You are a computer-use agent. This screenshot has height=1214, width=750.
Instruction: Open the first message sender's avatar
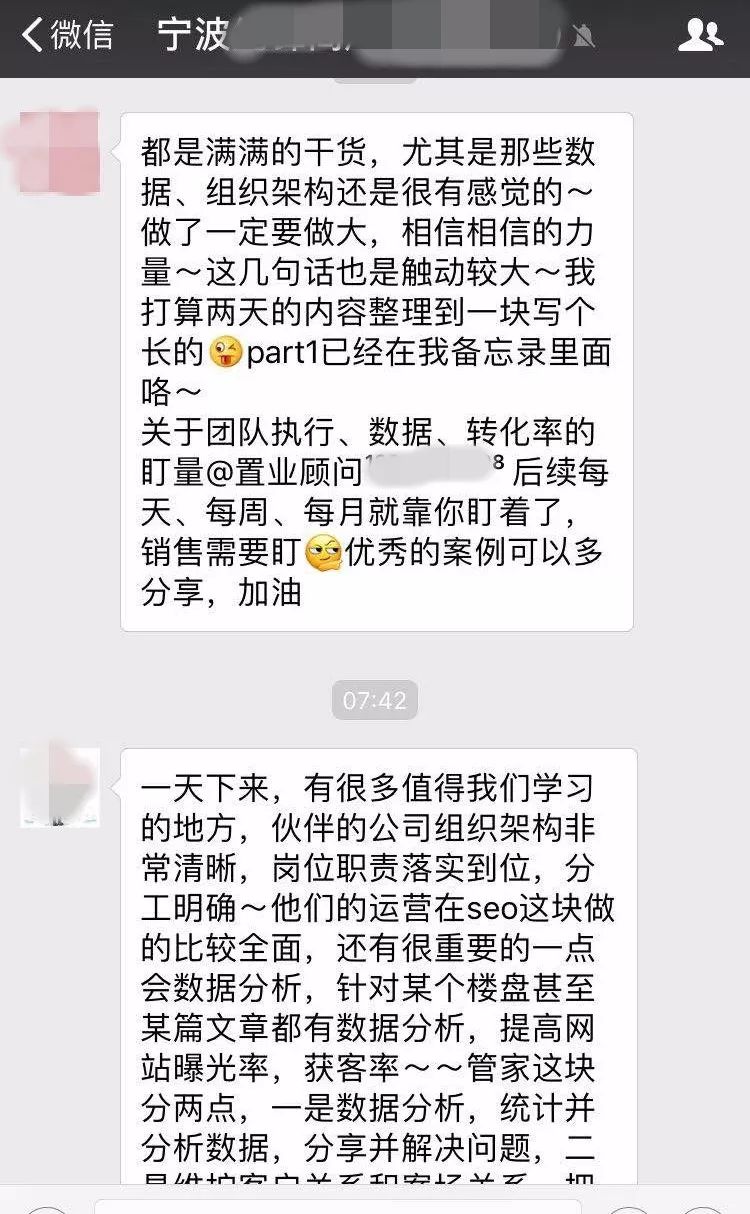coord(60,152)
